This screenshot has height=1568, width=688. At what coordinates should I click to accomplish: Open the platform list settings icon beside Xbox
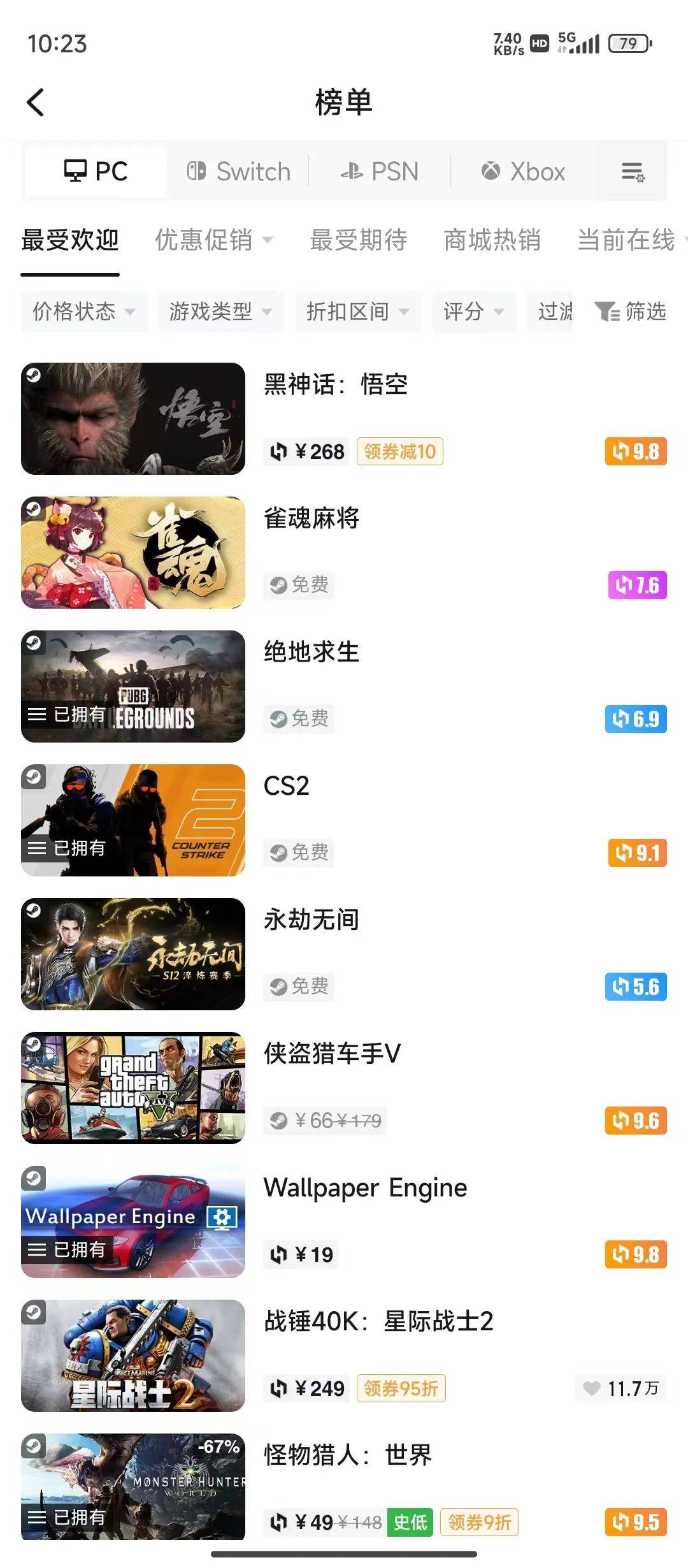point(631,171)
